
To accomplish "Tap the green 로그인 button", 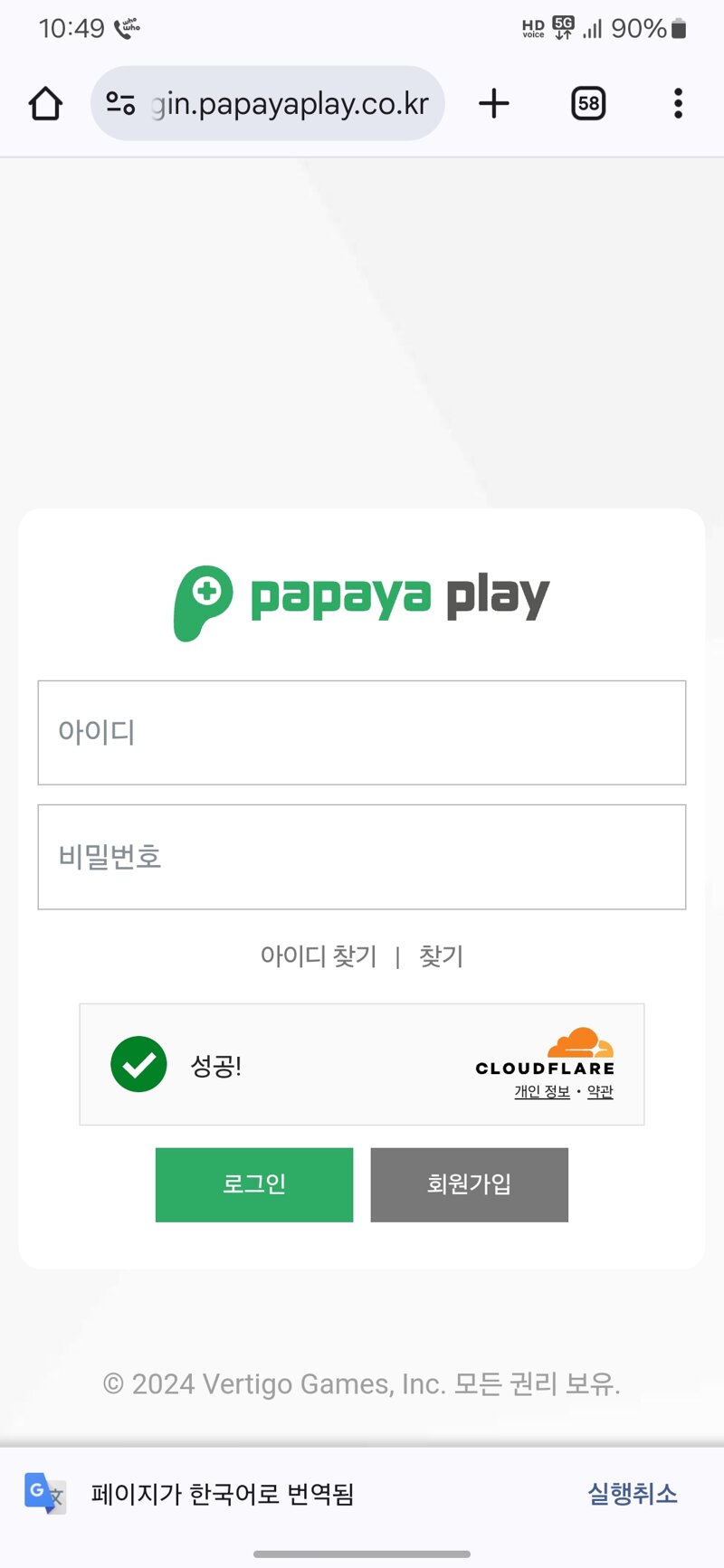I will pos(254,1184).
